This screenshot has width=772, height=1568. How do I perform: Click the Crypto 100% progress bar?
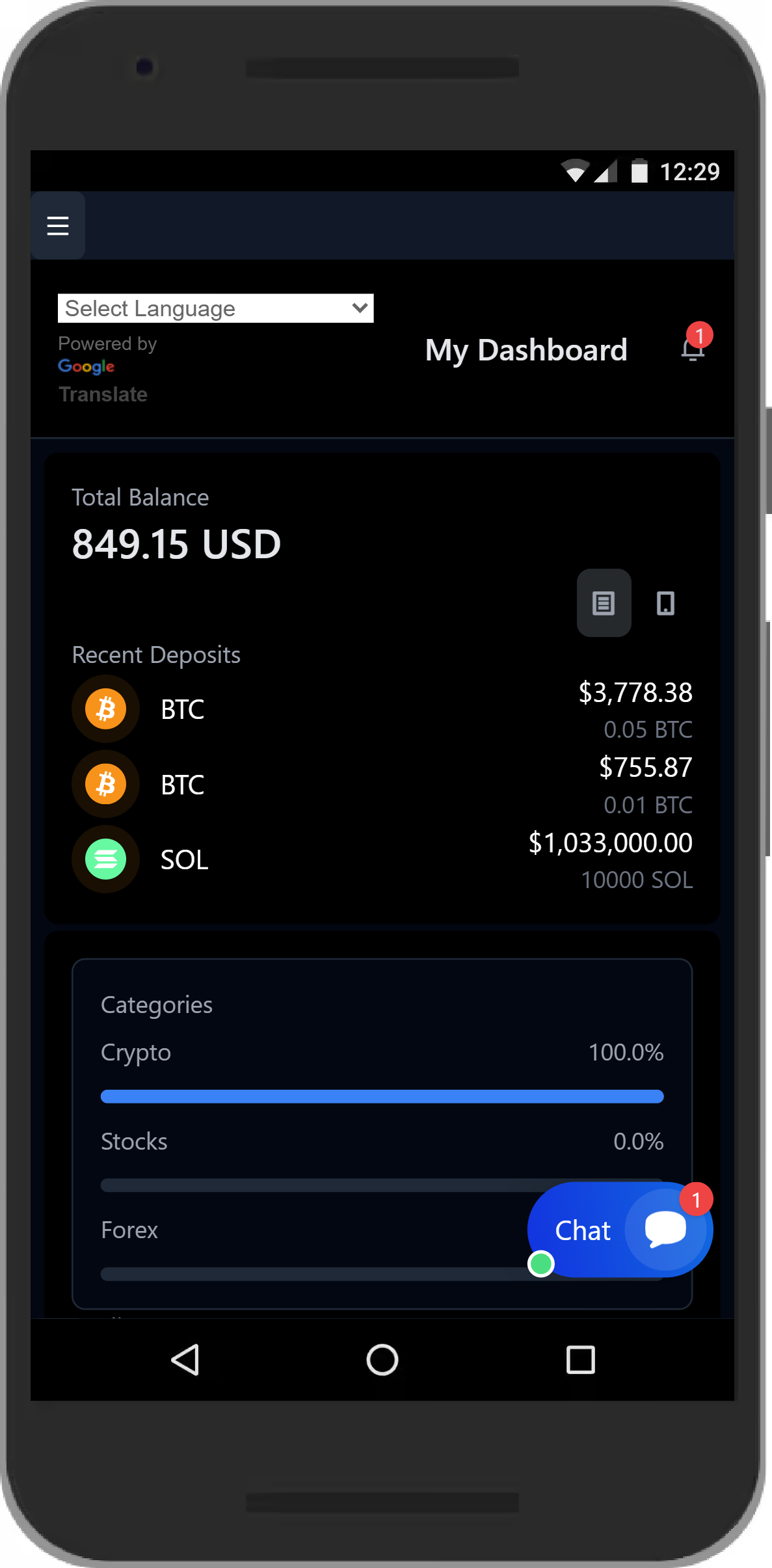(382, 1096)
